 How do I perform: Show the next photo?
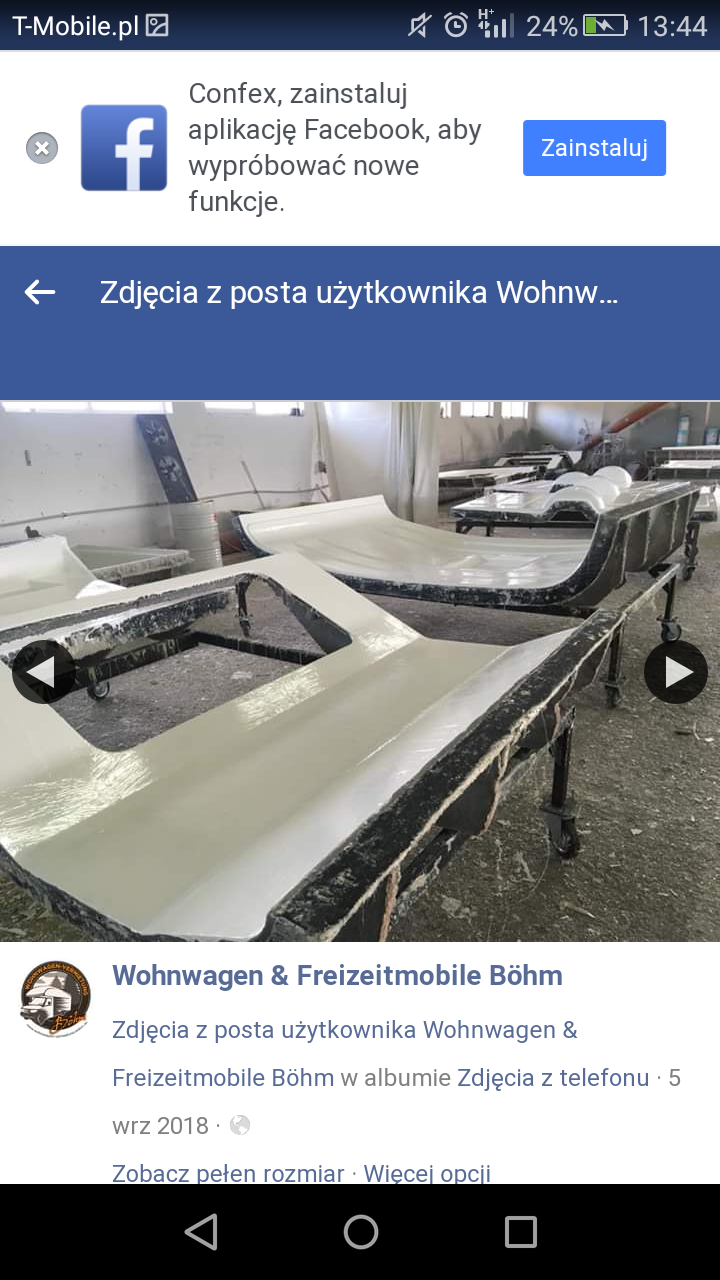(x=676, y=672)
